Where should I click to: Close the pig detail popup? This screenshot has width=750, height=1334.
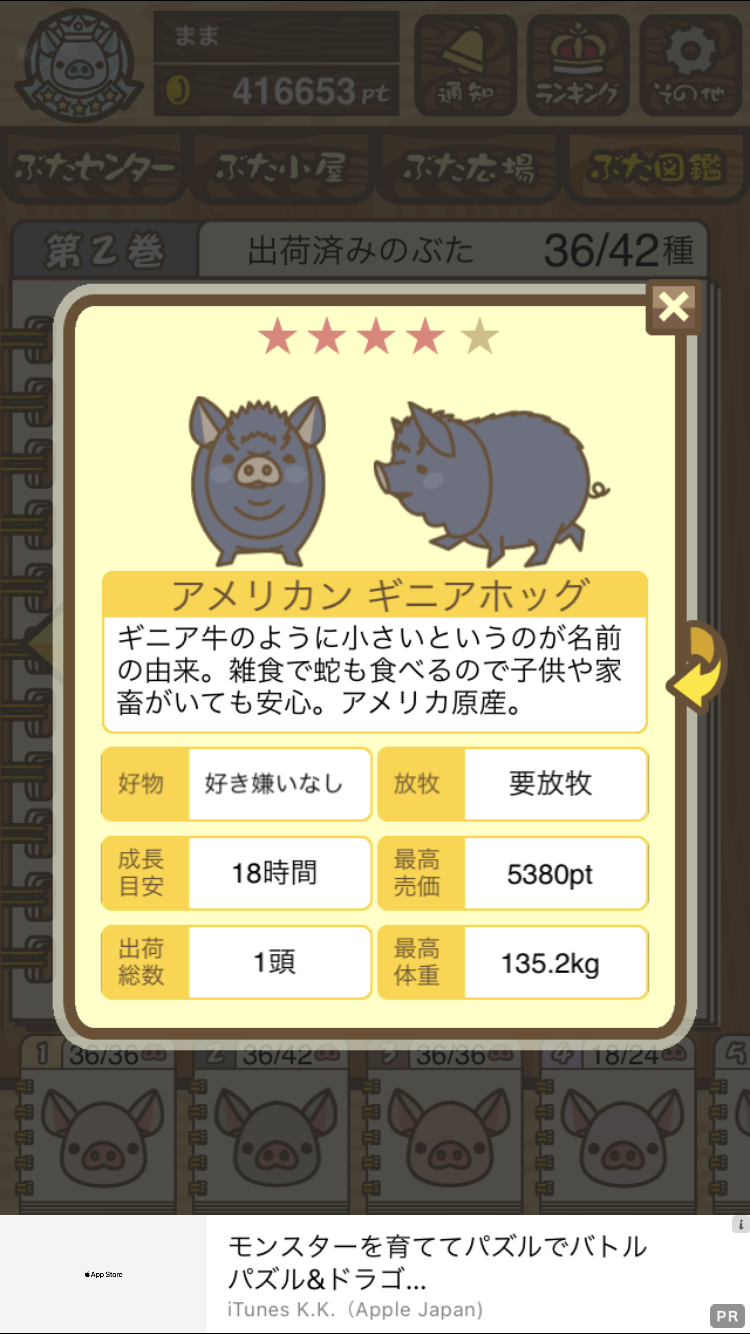click(x=673, y=307)
